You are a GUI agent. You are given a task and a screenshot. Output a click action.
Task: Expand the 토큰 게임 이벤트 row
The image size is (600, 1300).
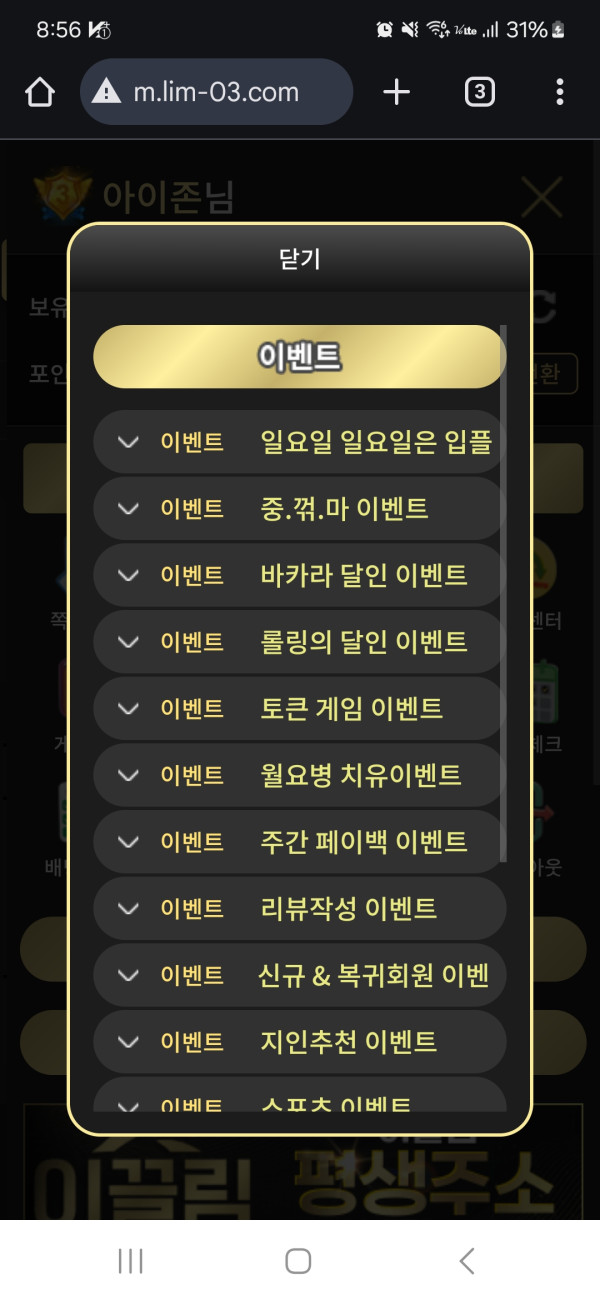[x=299, y=708]
